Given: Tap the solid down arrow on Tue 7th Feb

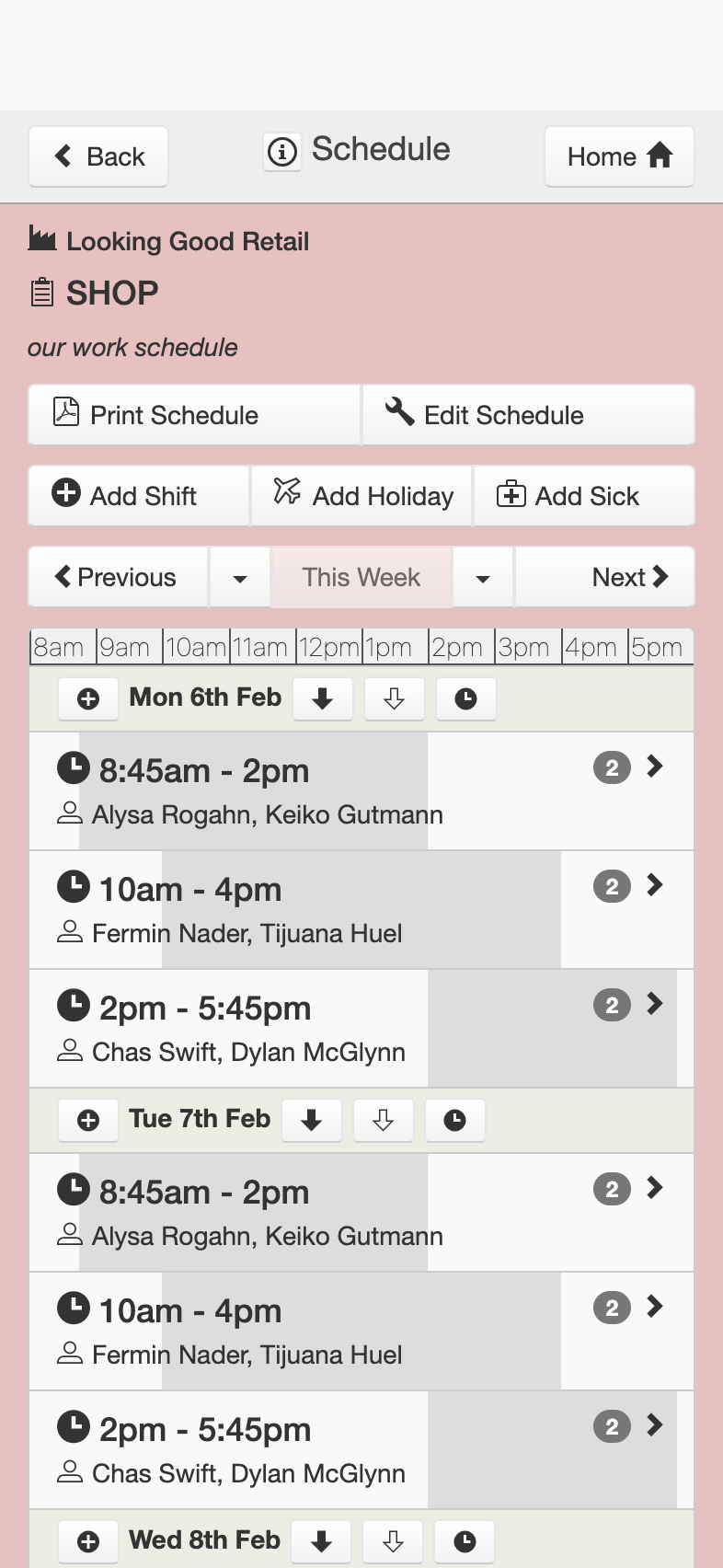Looking at the screenshot, I should [312, 1120].
